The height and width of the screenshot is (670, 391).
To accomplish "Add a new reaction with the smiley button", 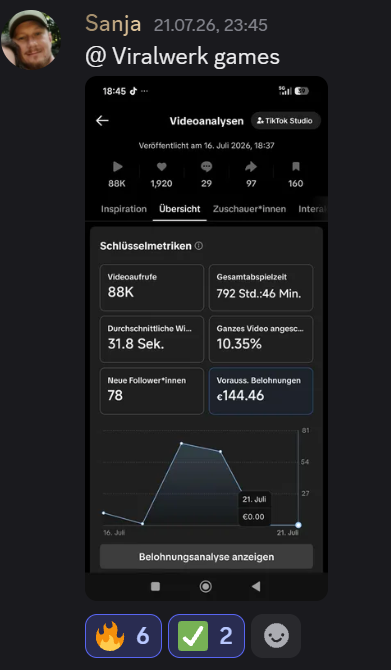I will [x=276, y=636].
